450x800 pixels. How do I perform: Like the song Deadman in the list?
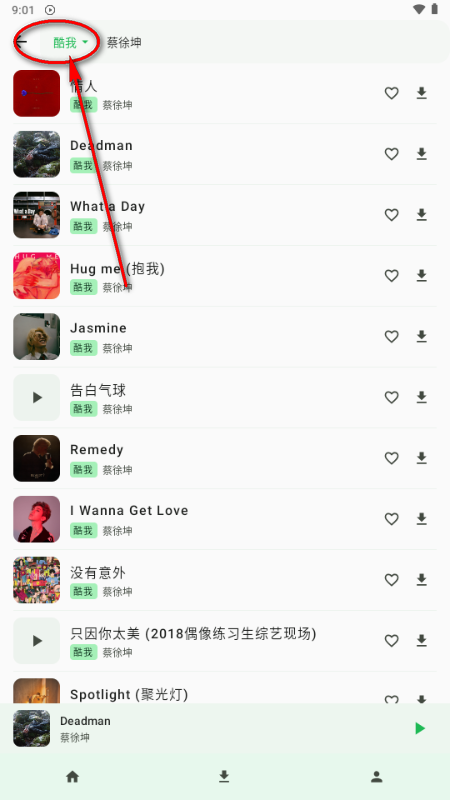tap(391, 154)
